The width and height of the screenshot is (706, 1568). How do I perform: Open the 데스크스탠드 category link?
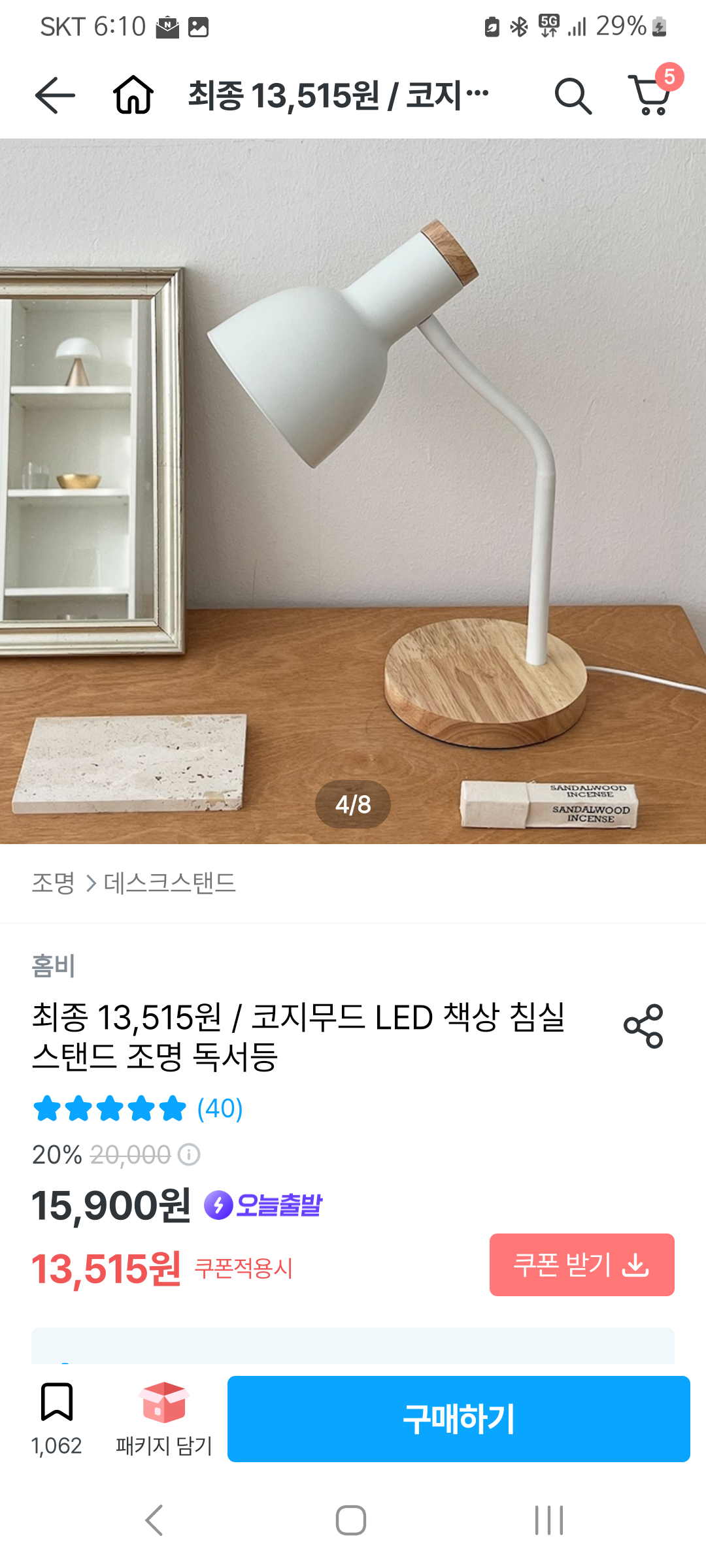[170, 883]
